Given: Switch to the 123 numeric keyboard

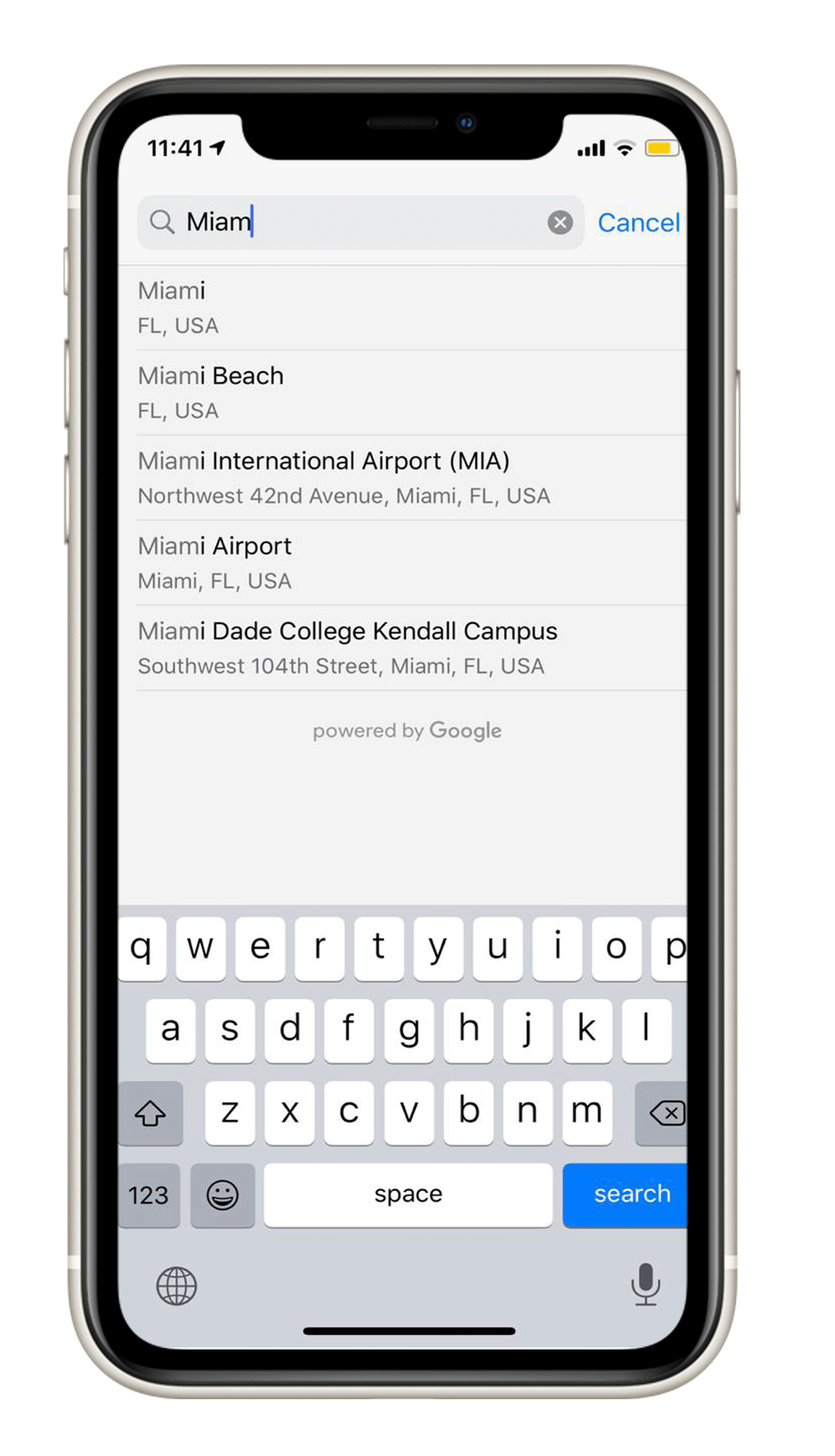Looking at the screenshot, I should 149,1195.
